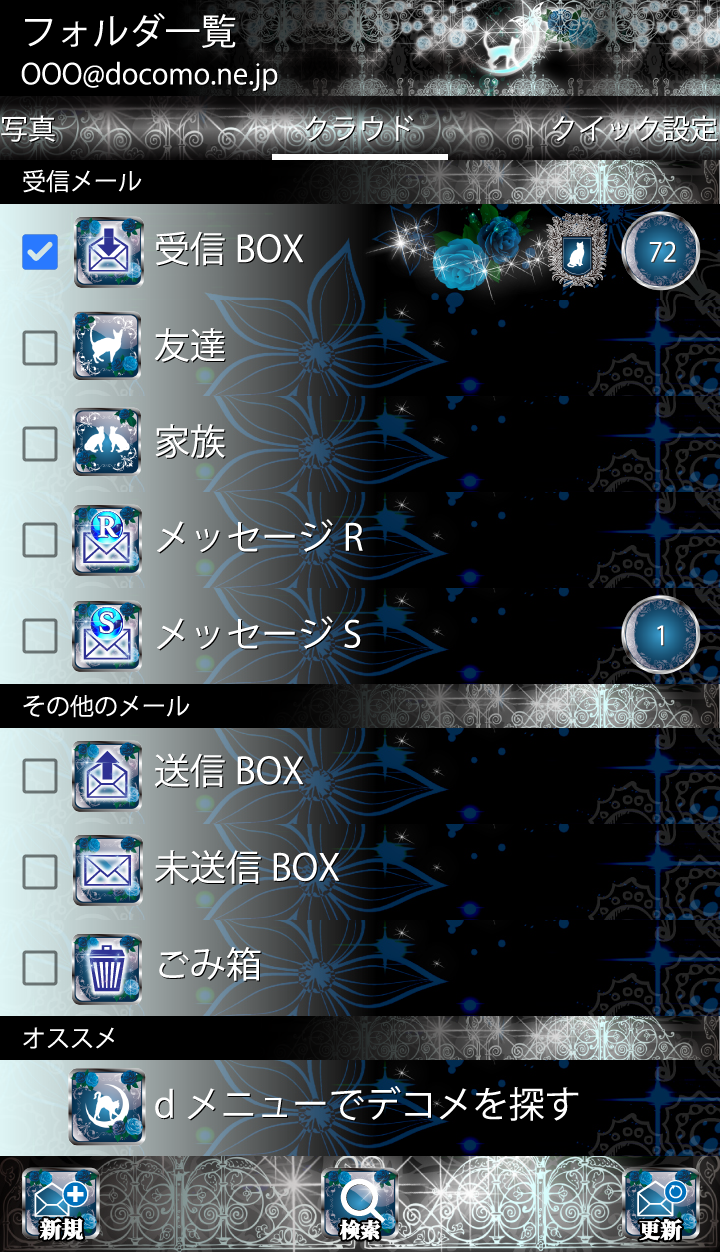Check the 友達 folder checkbox
720x1252 pixels.
click(40, 348)
